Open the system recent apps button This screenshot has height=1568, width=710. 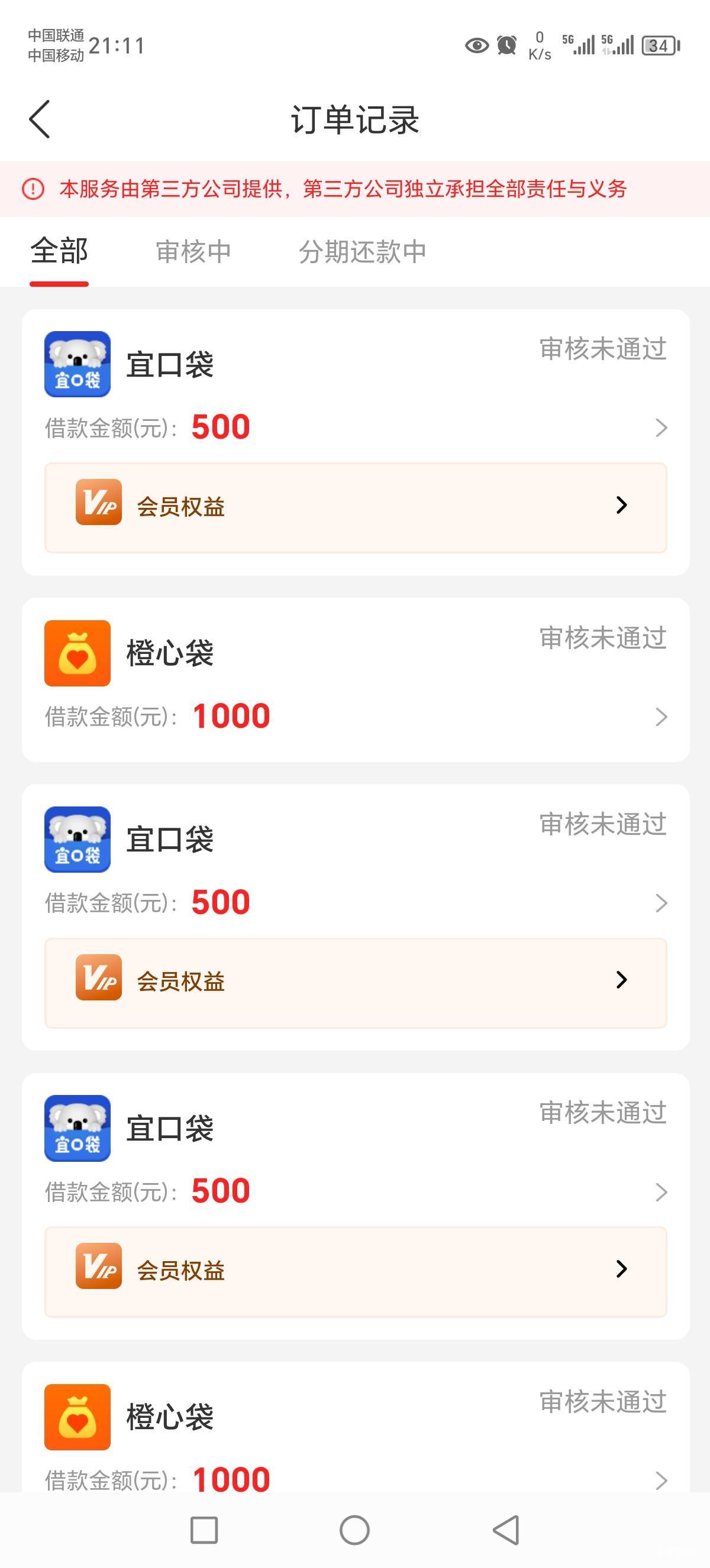[x=204, y=1530]
